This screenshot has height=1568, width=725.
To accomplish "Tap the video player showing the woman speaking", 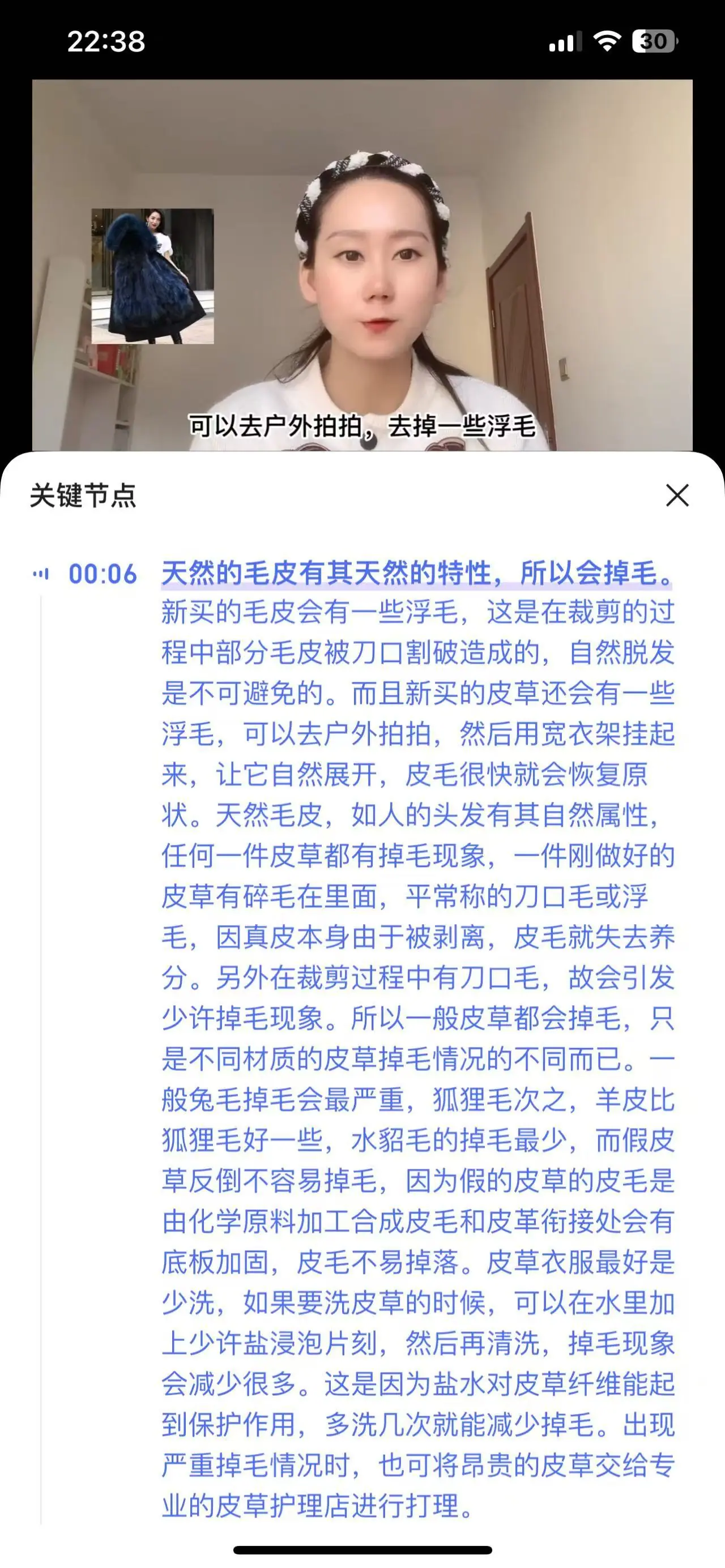I will tap(362, 266).
